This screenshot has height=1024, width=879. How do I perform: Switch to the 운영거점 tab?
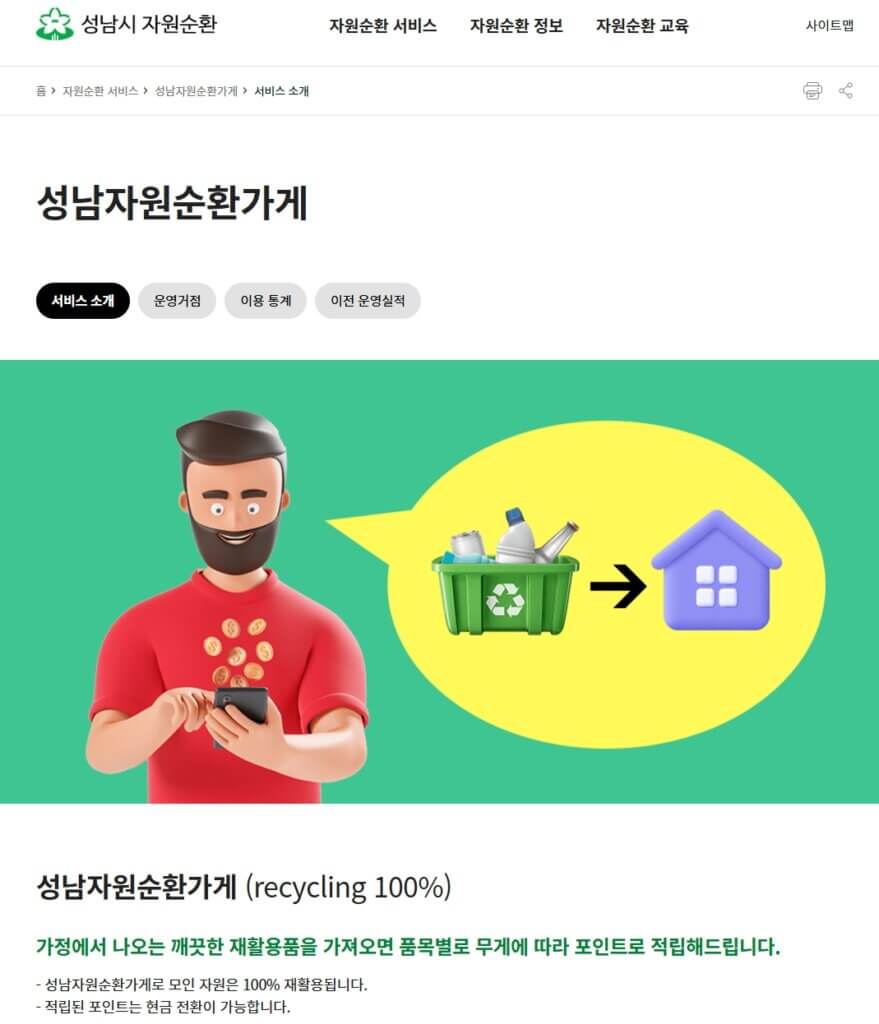[x=176, y=301]
